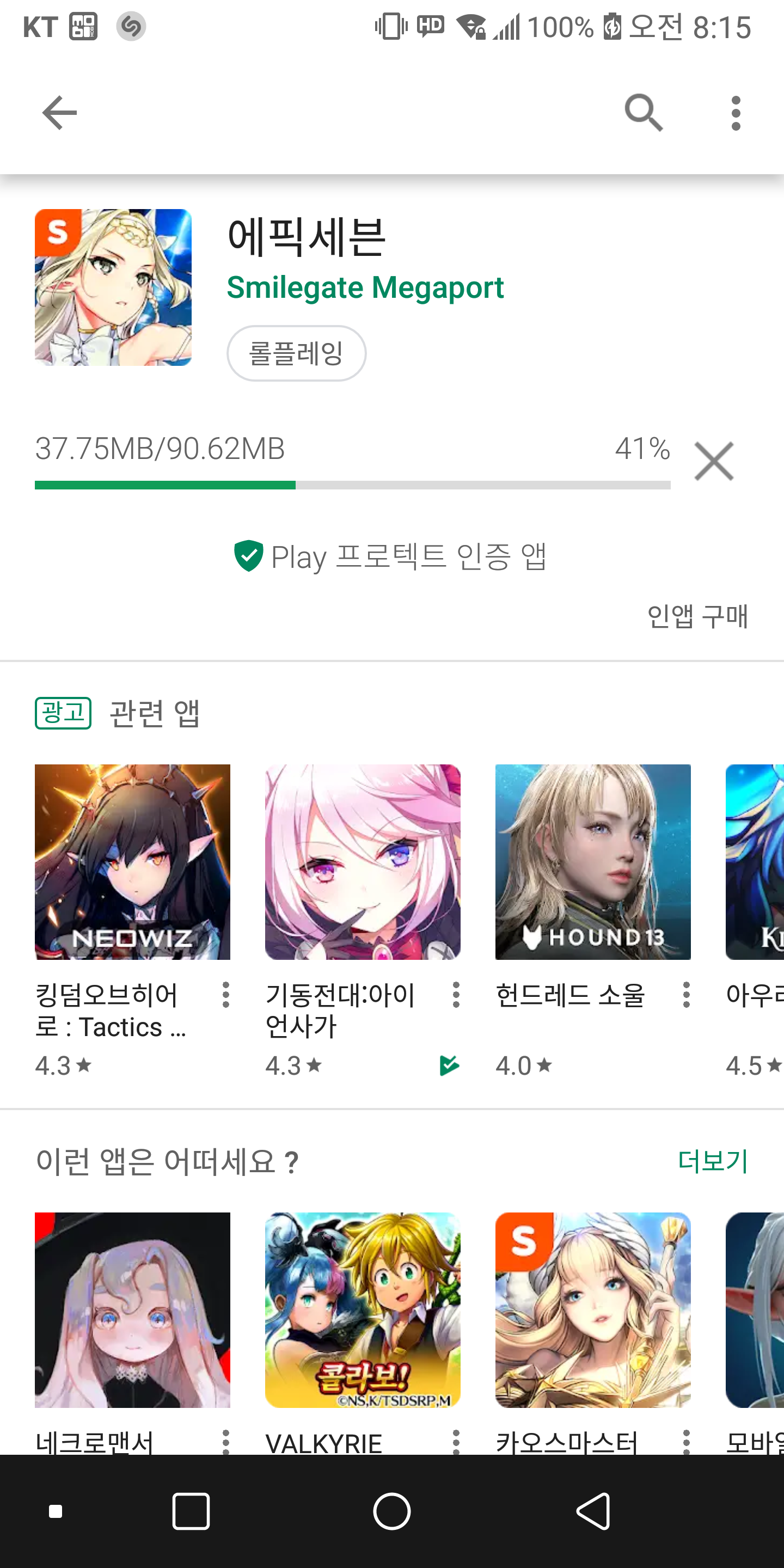Open options for 헌드레드 소울

tap(686, 995)
